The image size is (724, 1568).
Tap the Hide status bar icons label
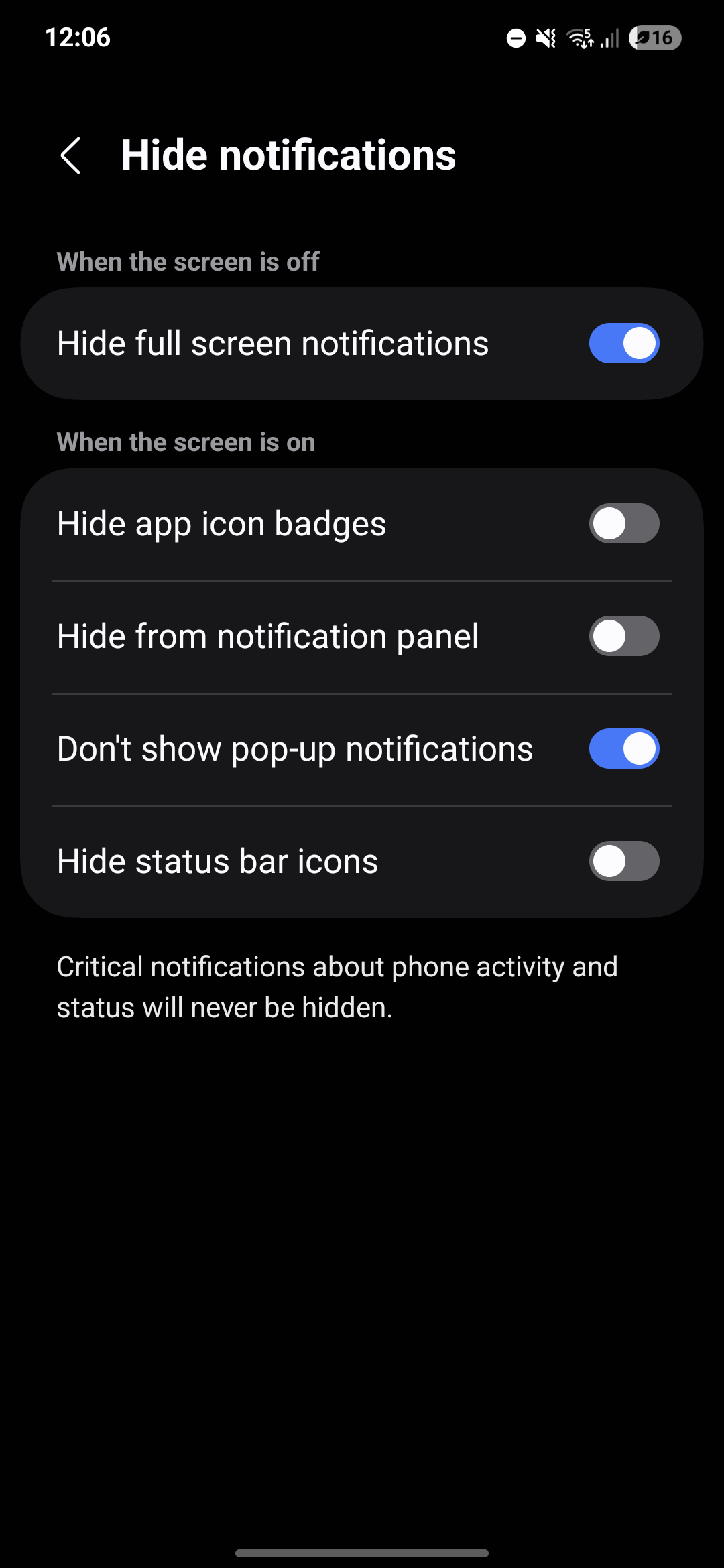tap(217, 861)
